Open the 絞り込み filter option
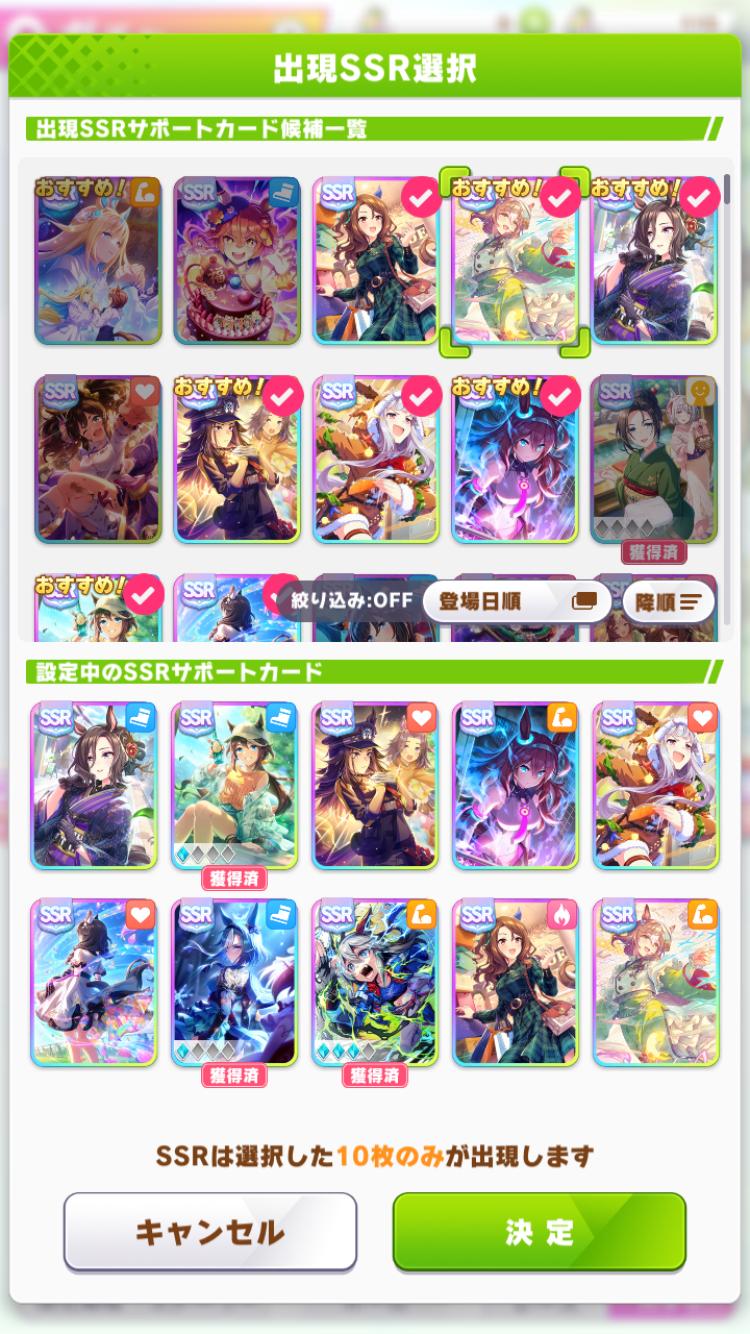Screen dimensions: 750x1334 352,602
